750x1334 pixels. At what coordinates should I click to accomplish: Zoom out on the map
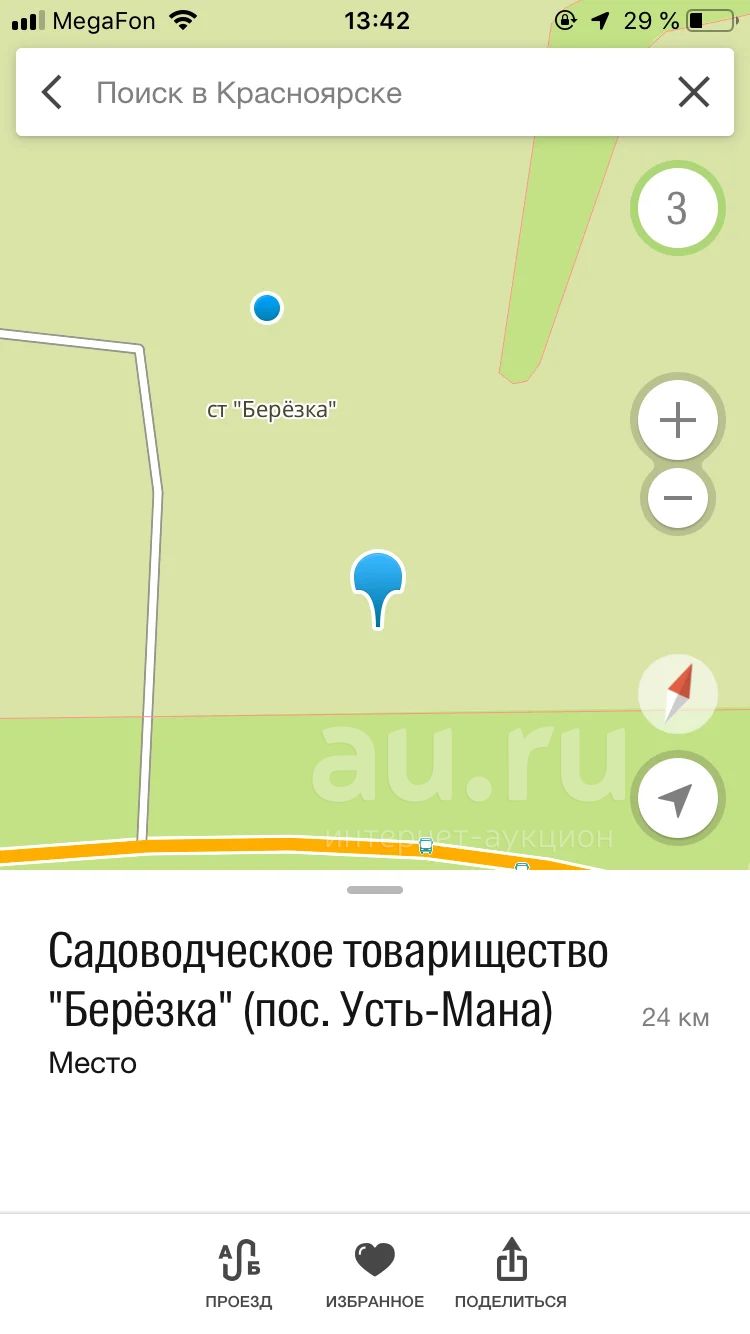[678, 498]
